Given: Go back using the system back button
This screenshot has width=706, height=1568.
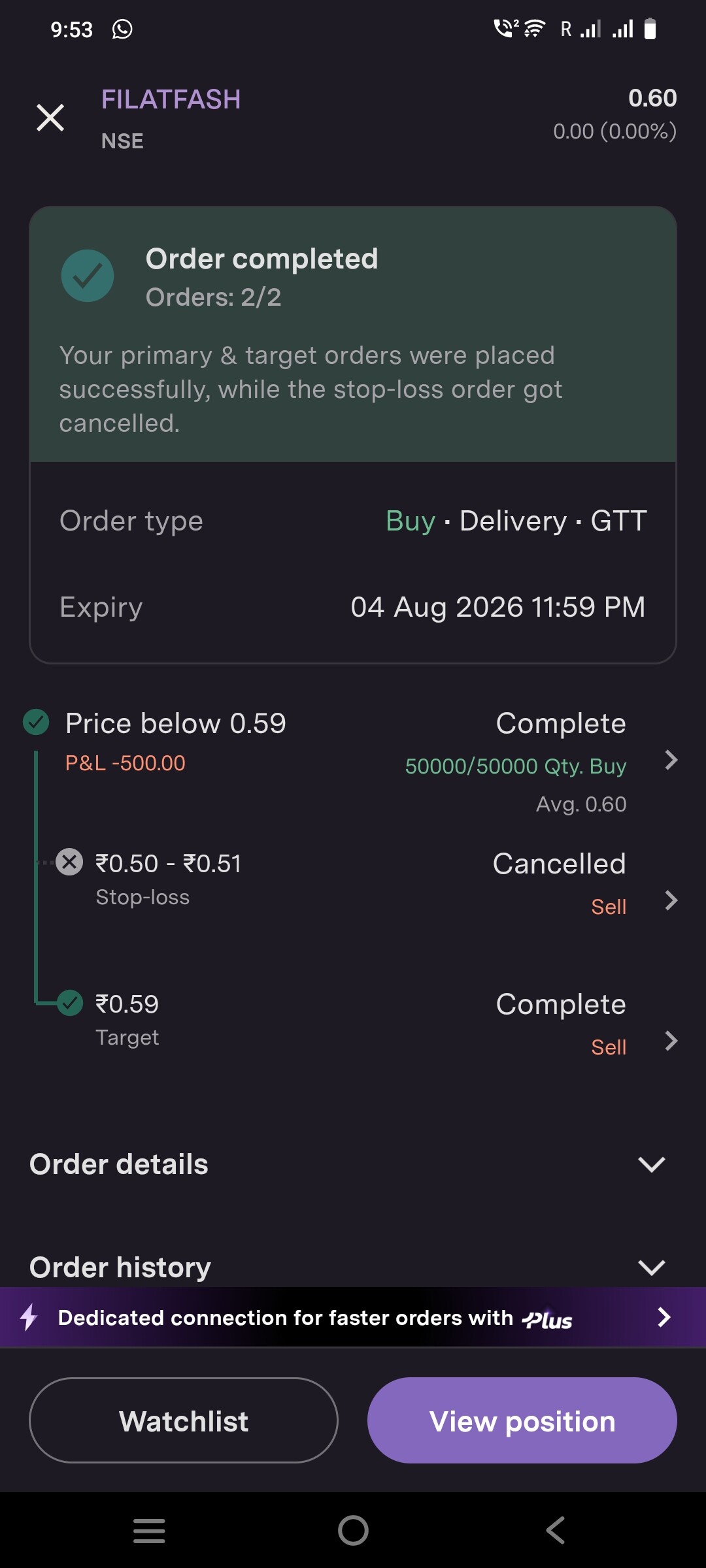Looking at the screenshot, I should coord(555,1530).
